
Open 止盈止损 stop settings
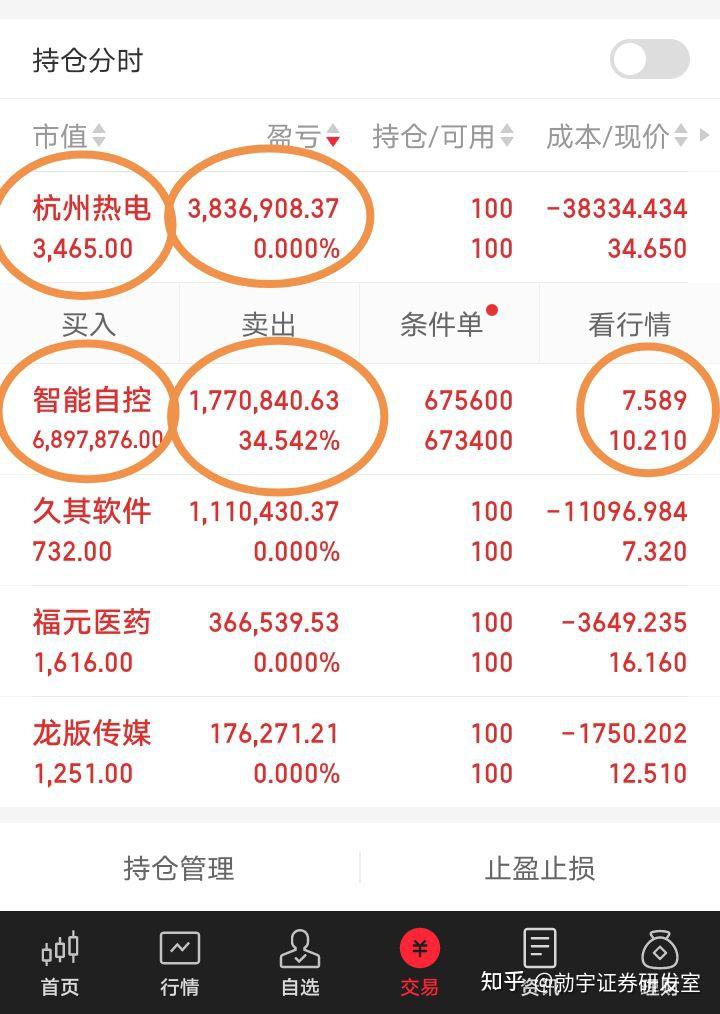(x=540, y=868)
